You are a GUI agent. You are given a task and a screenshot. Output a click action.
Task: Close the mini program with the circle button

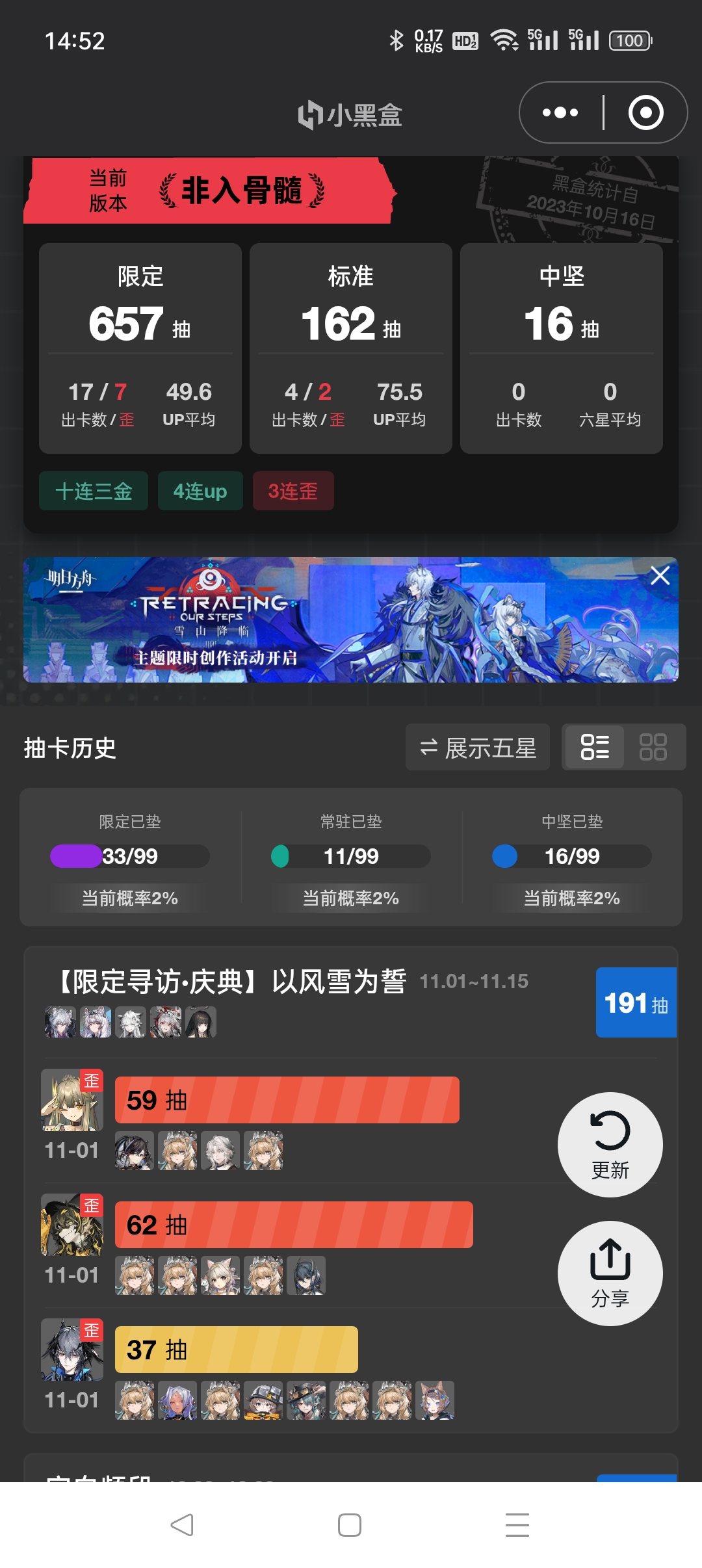[x=645, y=112]
